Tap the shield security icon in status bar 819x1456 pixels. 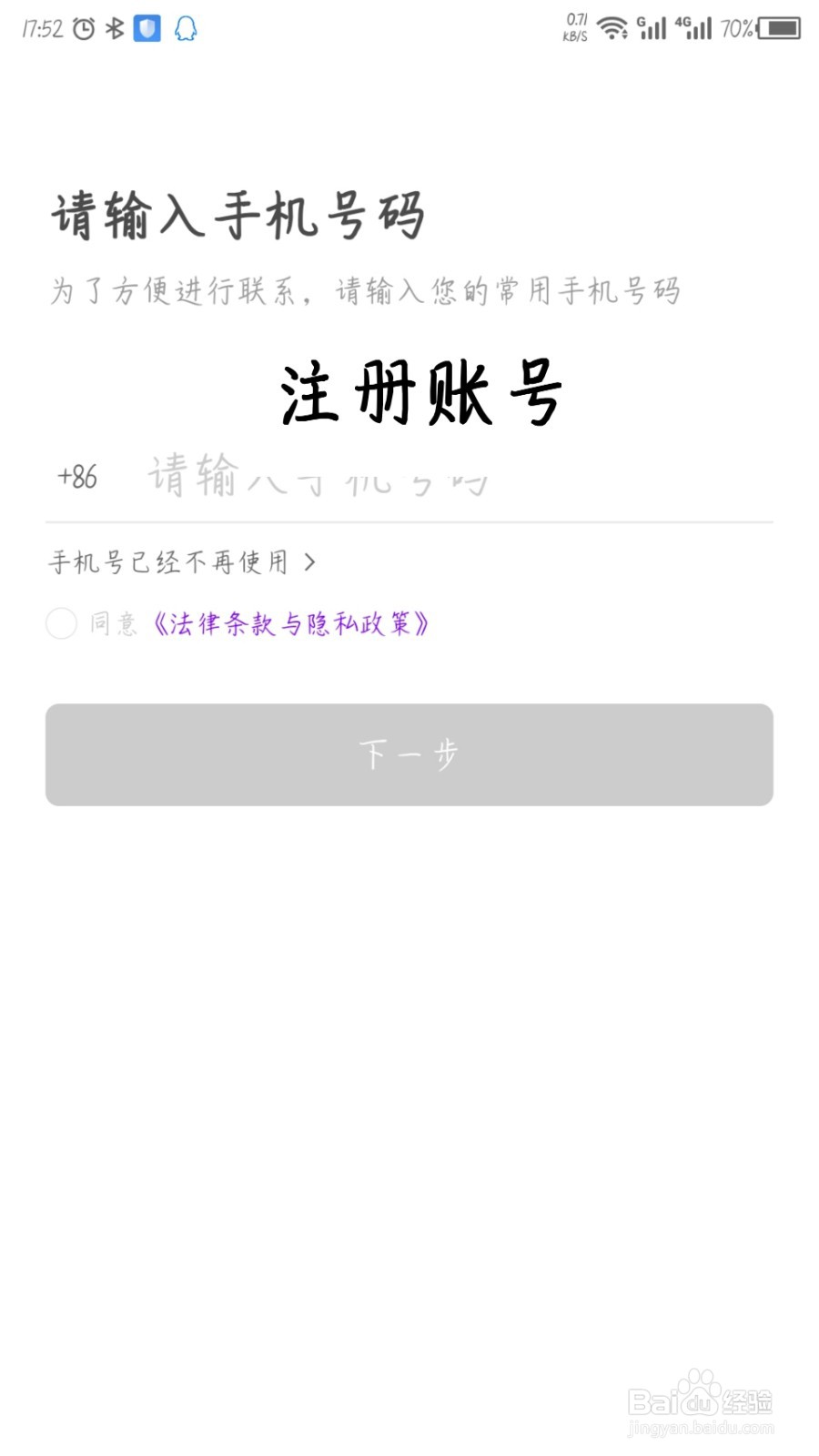pyautogui.click(x=147, y=28)
